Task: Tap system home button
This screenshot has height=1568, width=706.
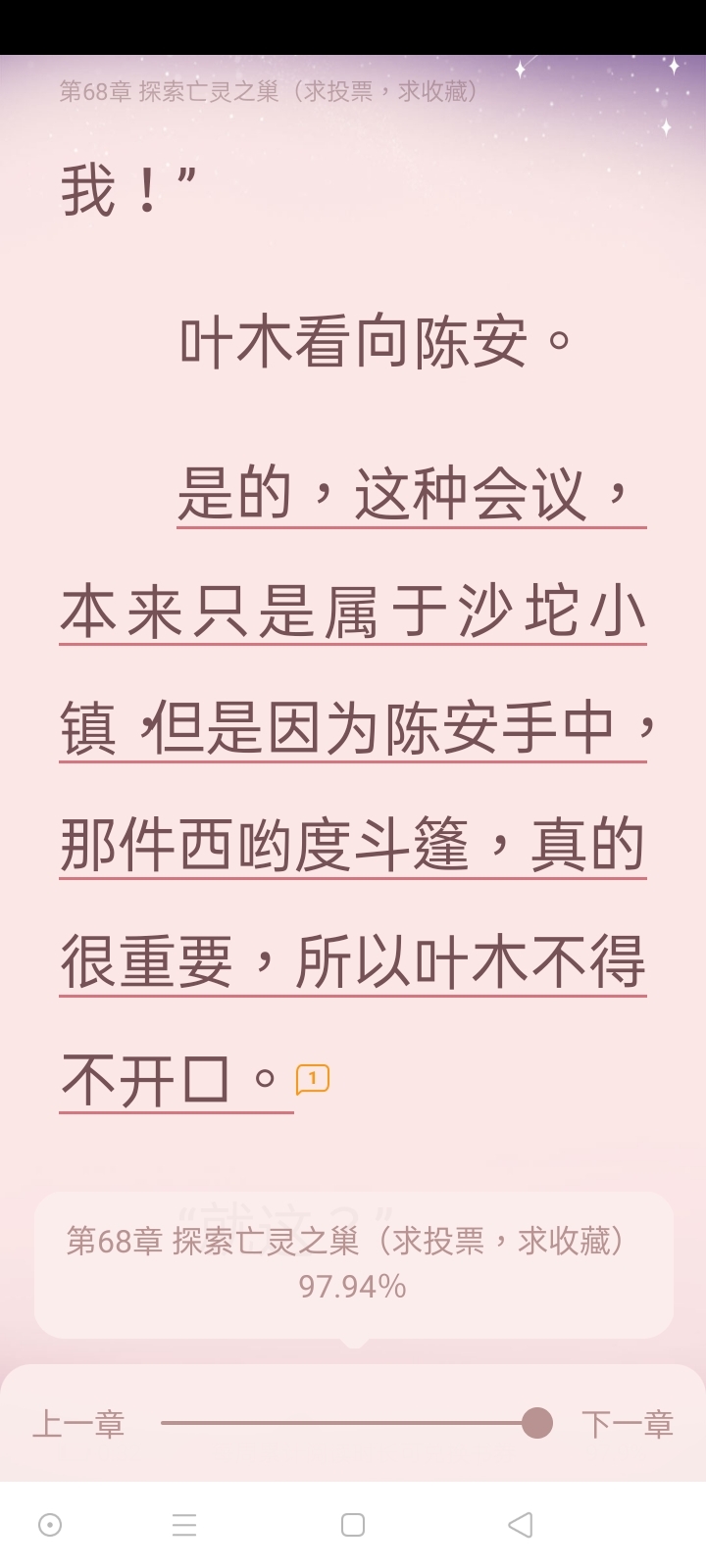Action: (x=353, y=1525)
